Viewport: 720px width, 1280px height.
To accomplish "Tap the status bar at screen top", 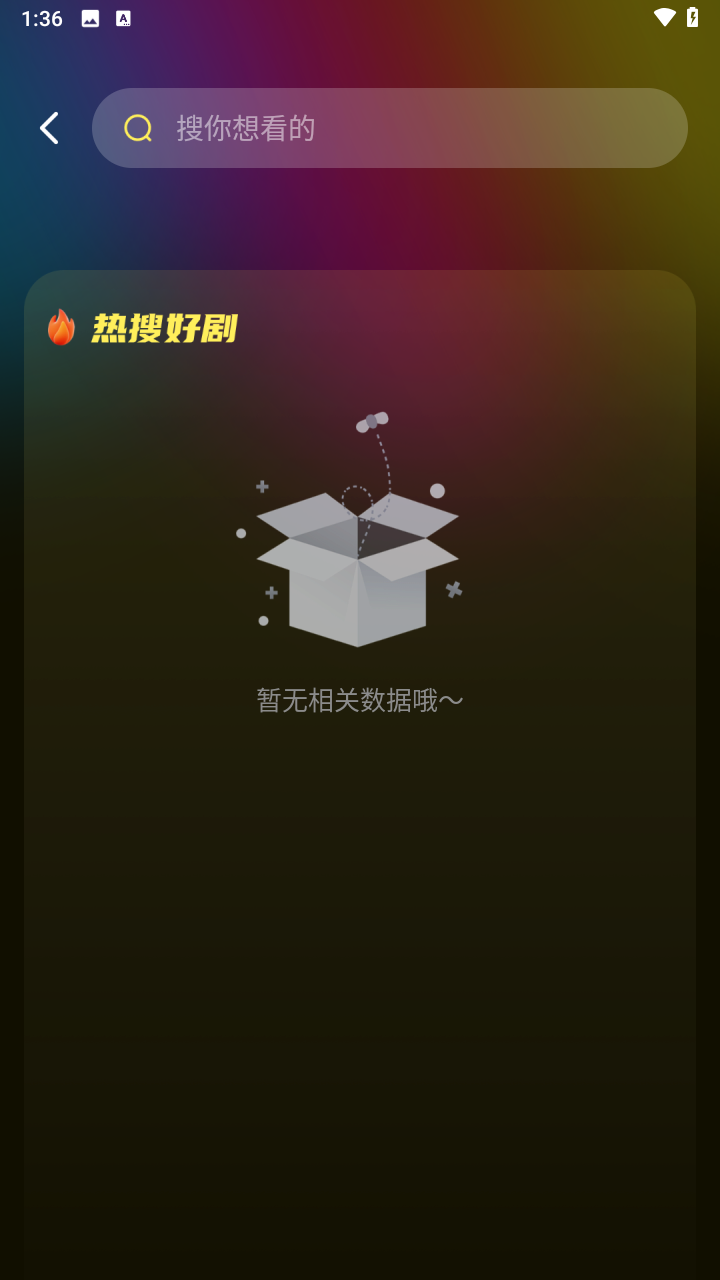I will (x=360, y=17).
